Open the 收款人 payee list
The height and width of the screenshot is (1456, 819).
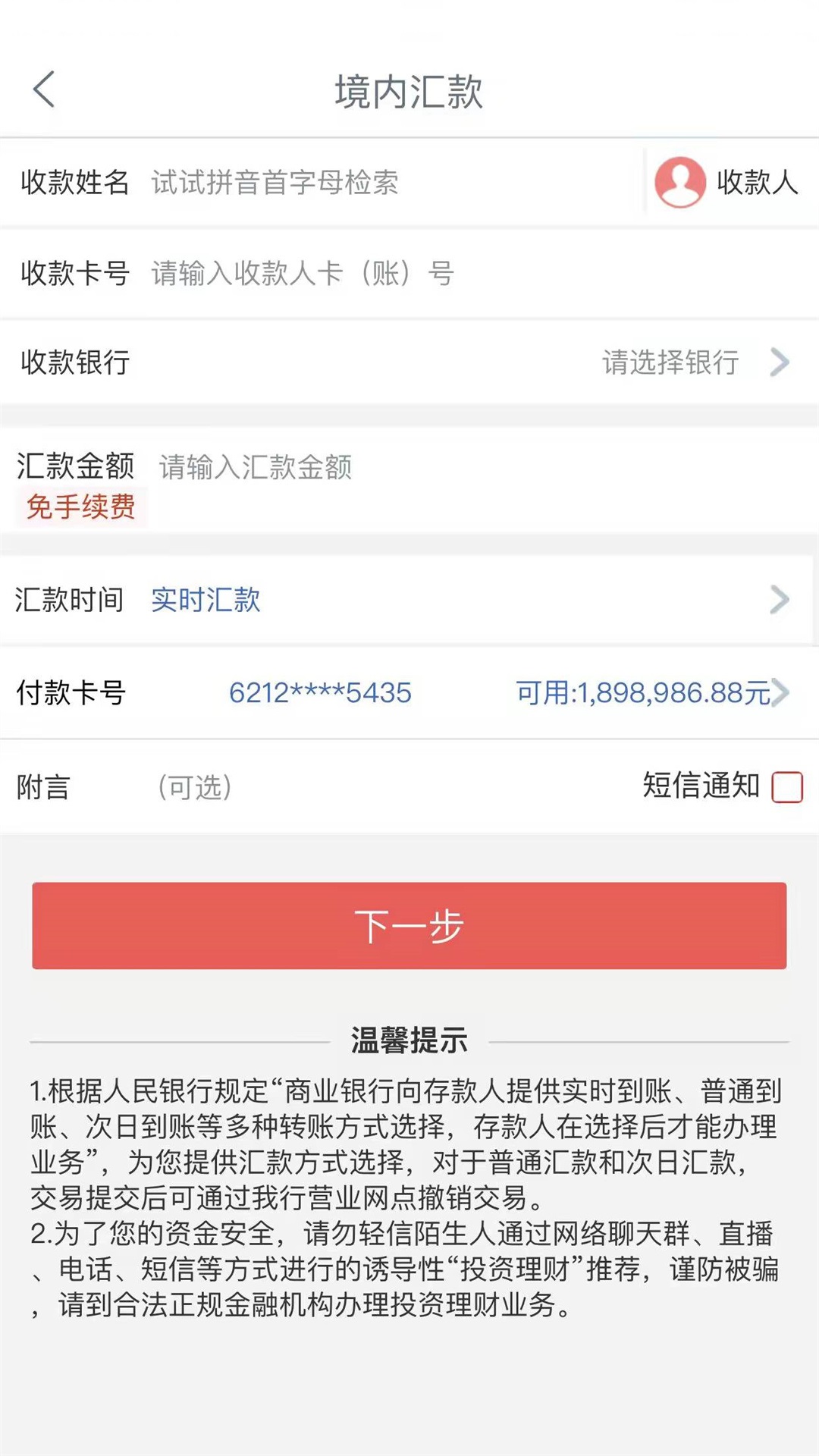pyautogui.click(x=726, y=183)
